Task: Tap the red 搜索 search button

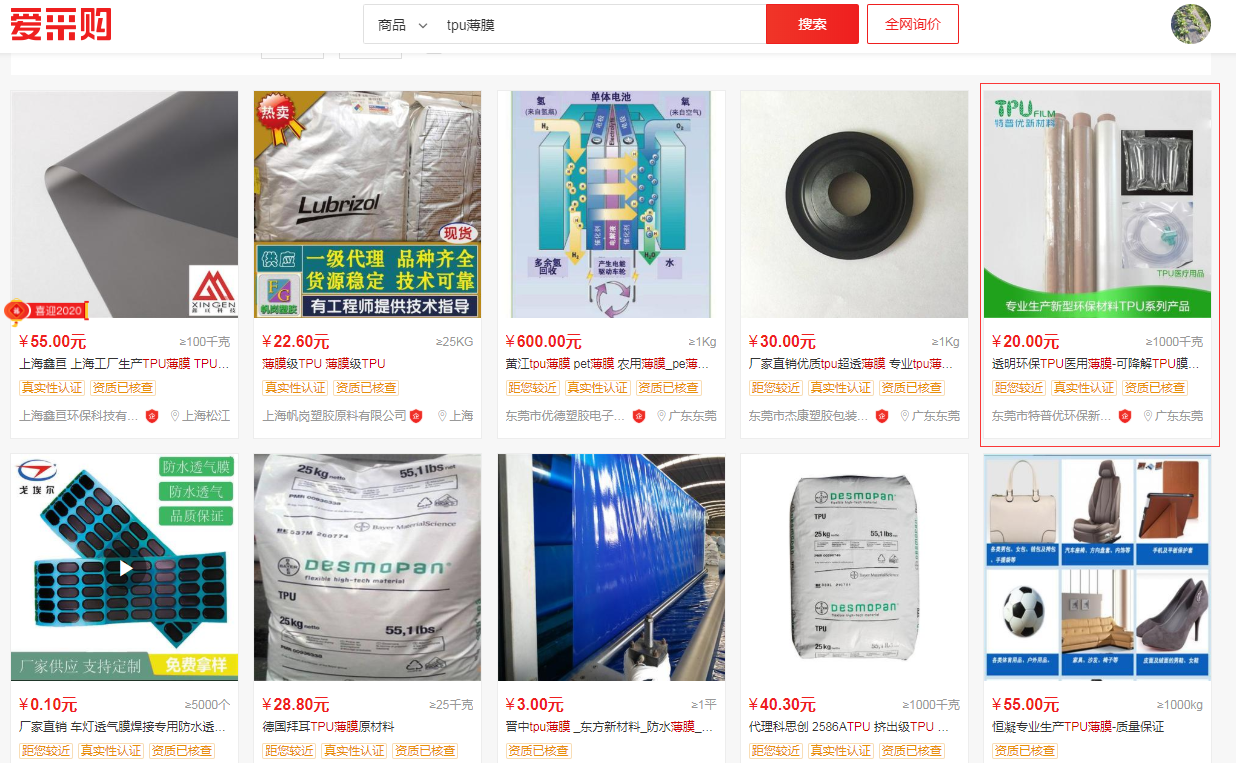Action: (x=812, y=24)
